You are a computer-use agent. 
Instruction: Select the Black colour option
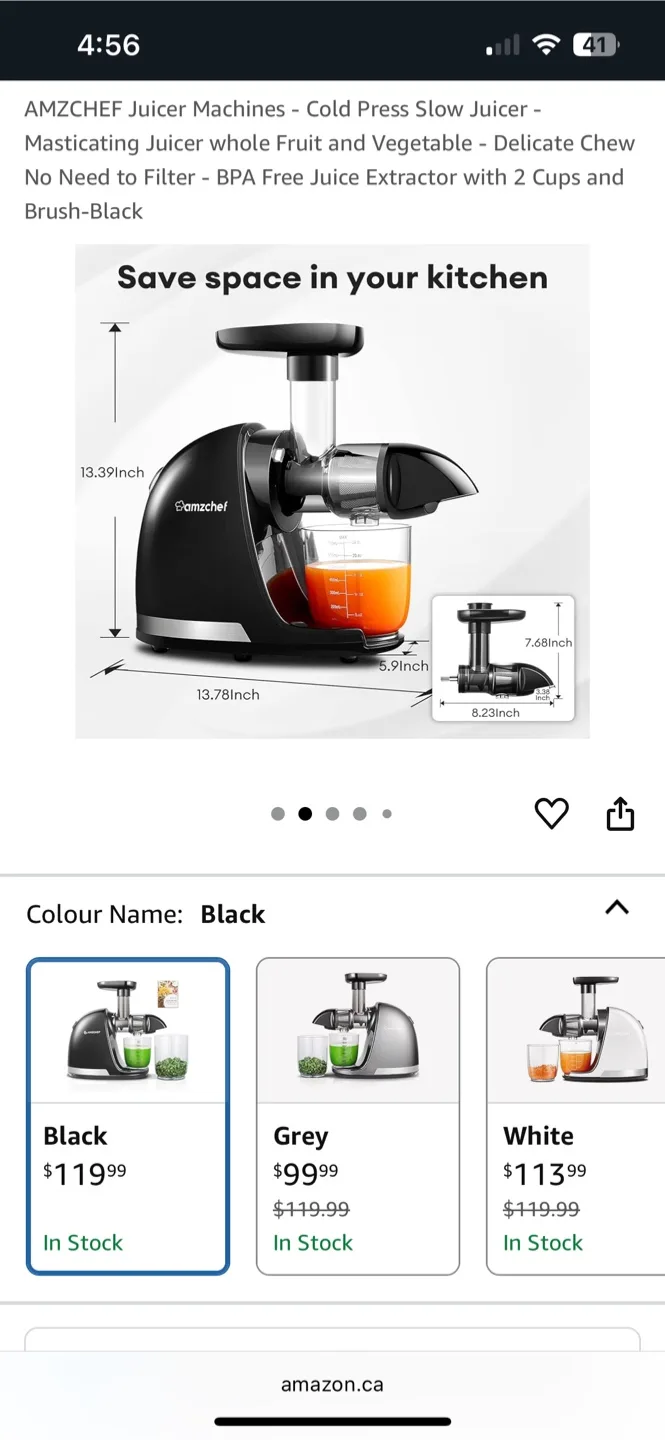128,1116
